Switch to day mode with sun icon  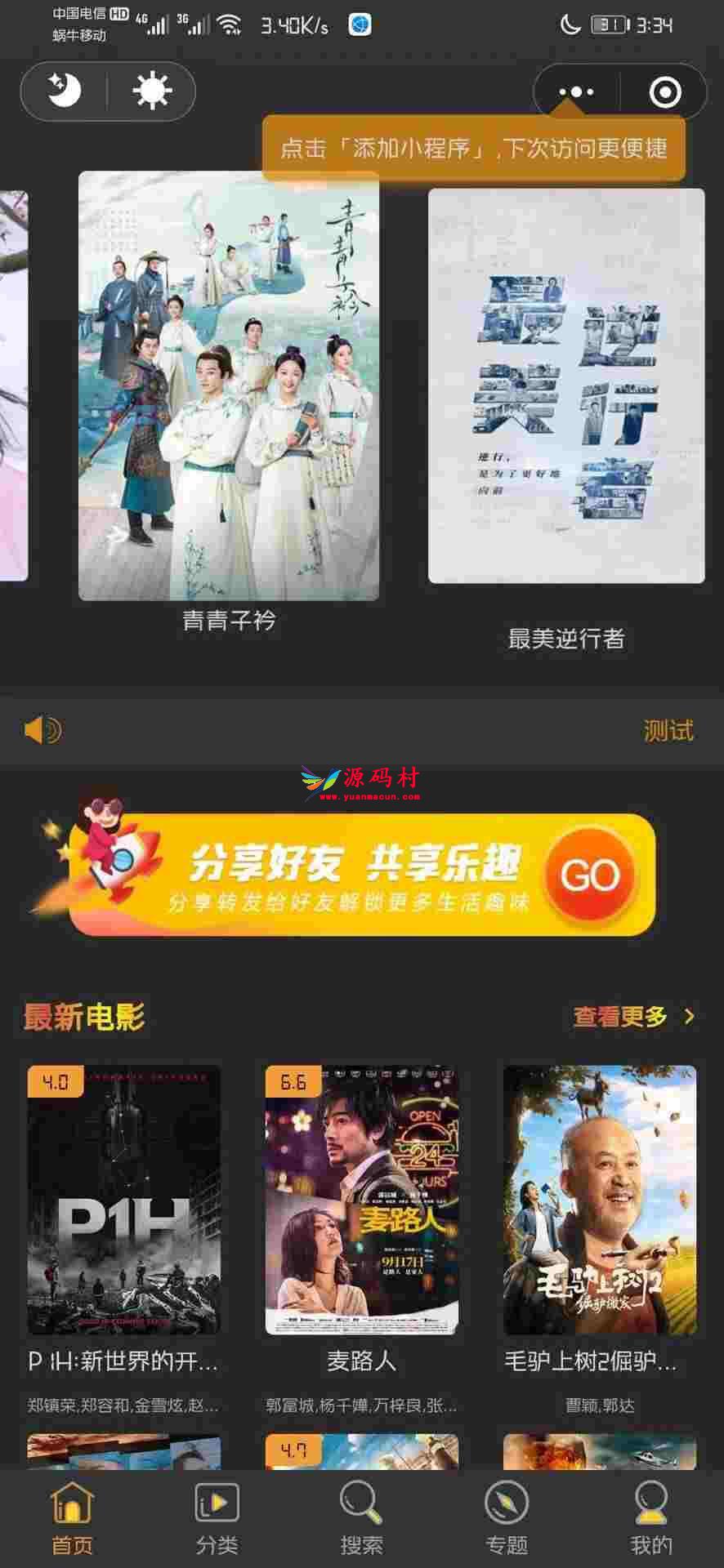[x=152, y=91]
